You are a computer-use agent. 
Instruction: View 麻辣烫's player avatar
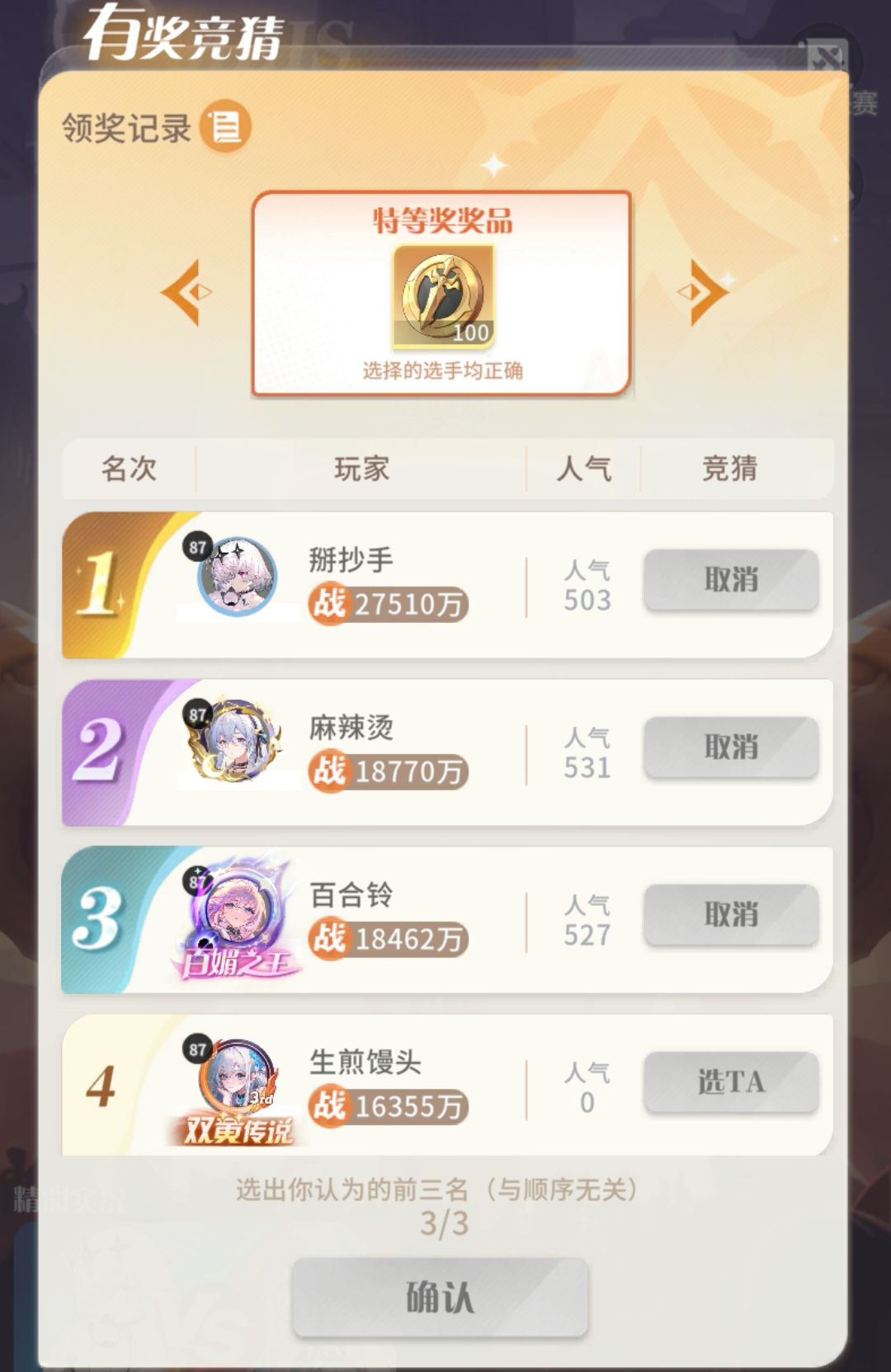point(238,743)
